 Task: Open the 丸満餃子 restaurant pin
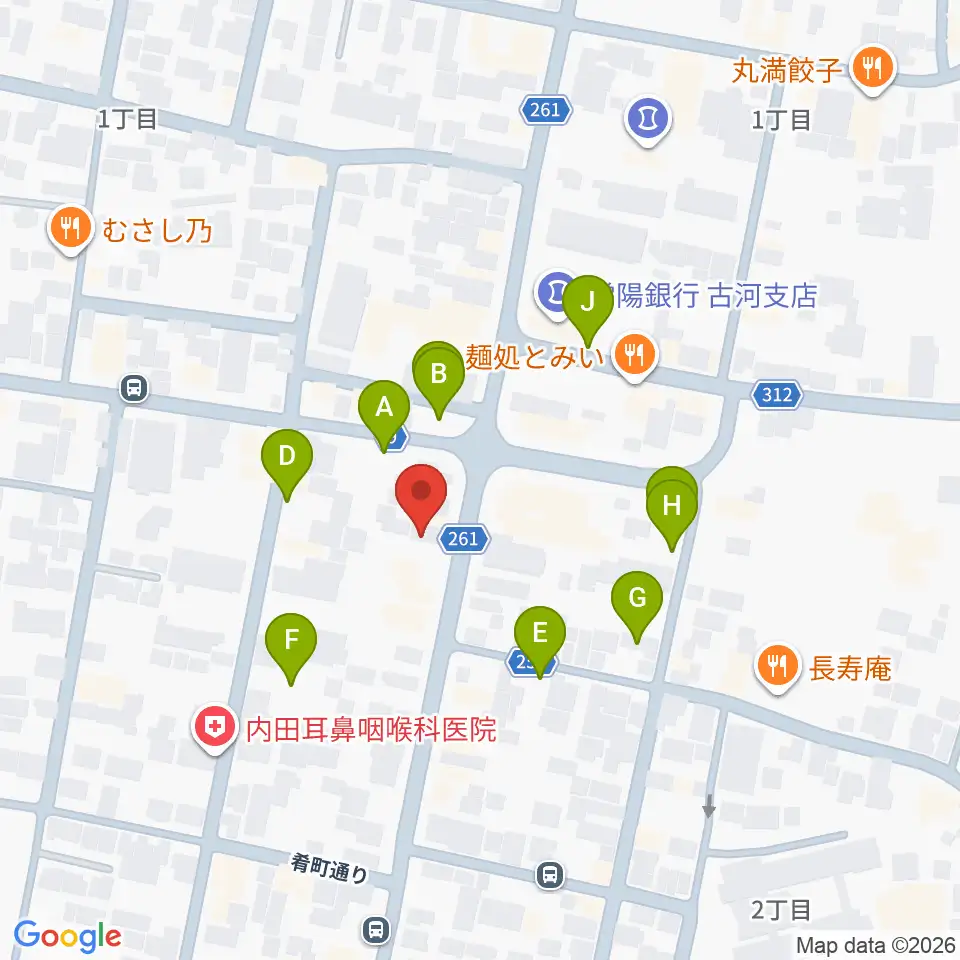[873, 69]
